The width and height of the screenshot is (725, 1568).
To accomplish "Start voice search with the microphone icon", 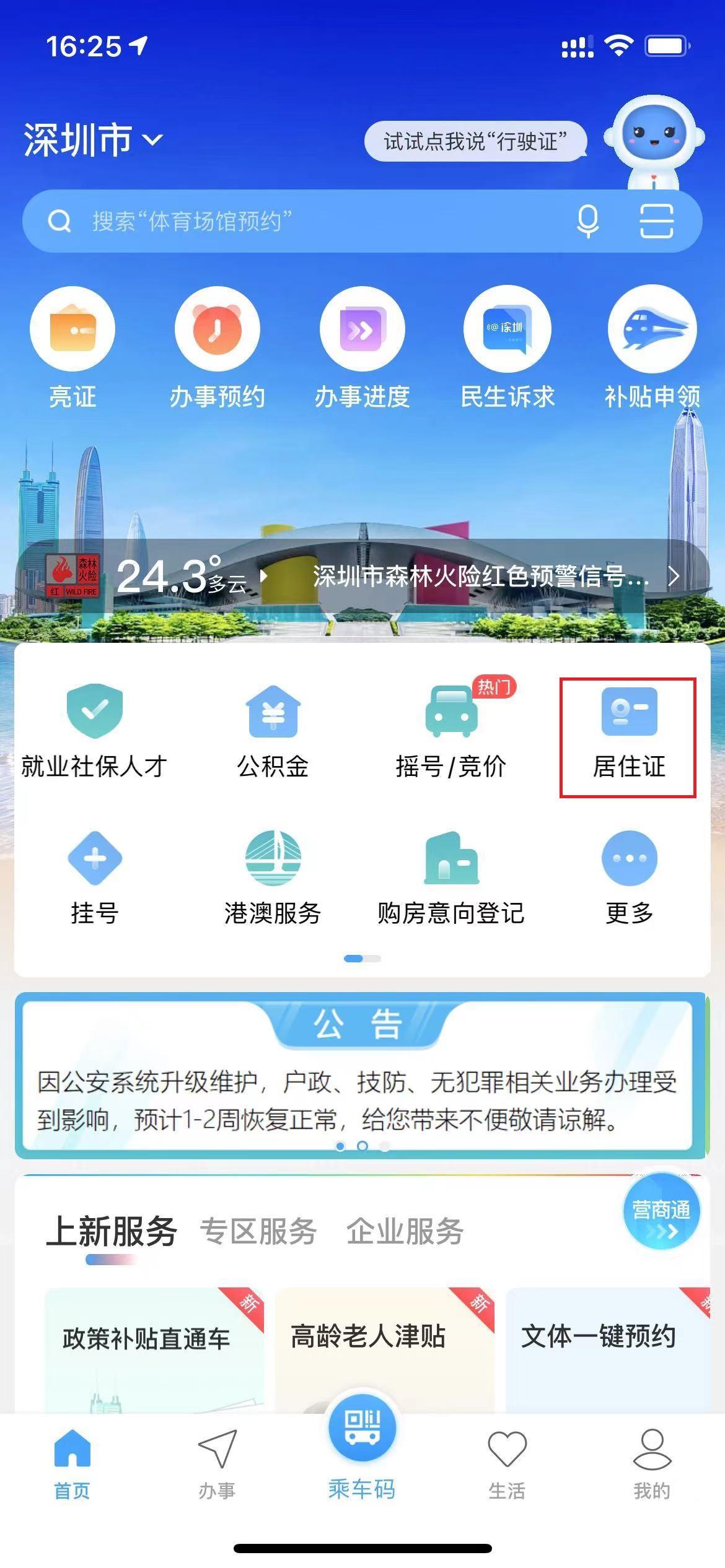I will [587, 221].
